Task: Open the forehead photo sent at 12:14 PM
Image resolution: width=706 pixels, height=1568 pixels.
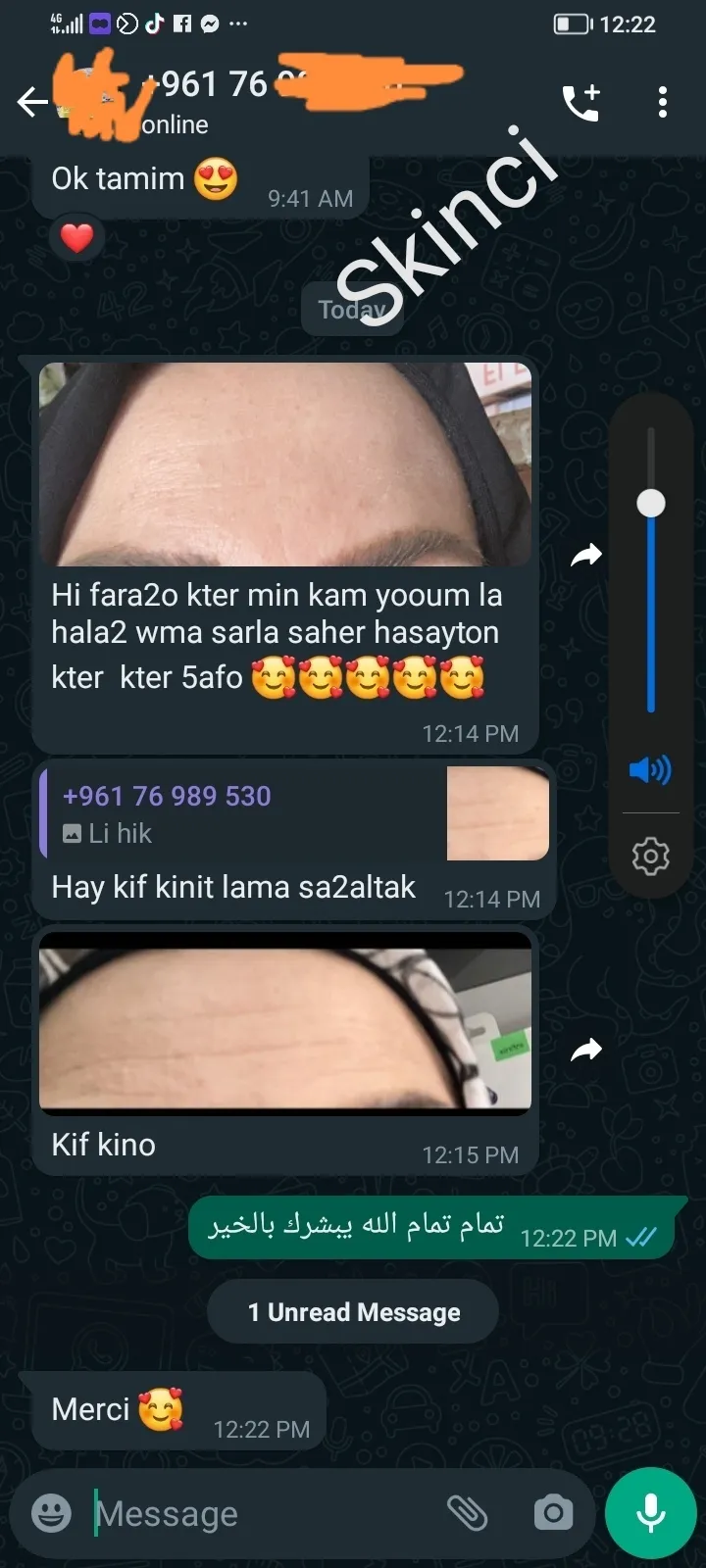Action: [285, 465]
